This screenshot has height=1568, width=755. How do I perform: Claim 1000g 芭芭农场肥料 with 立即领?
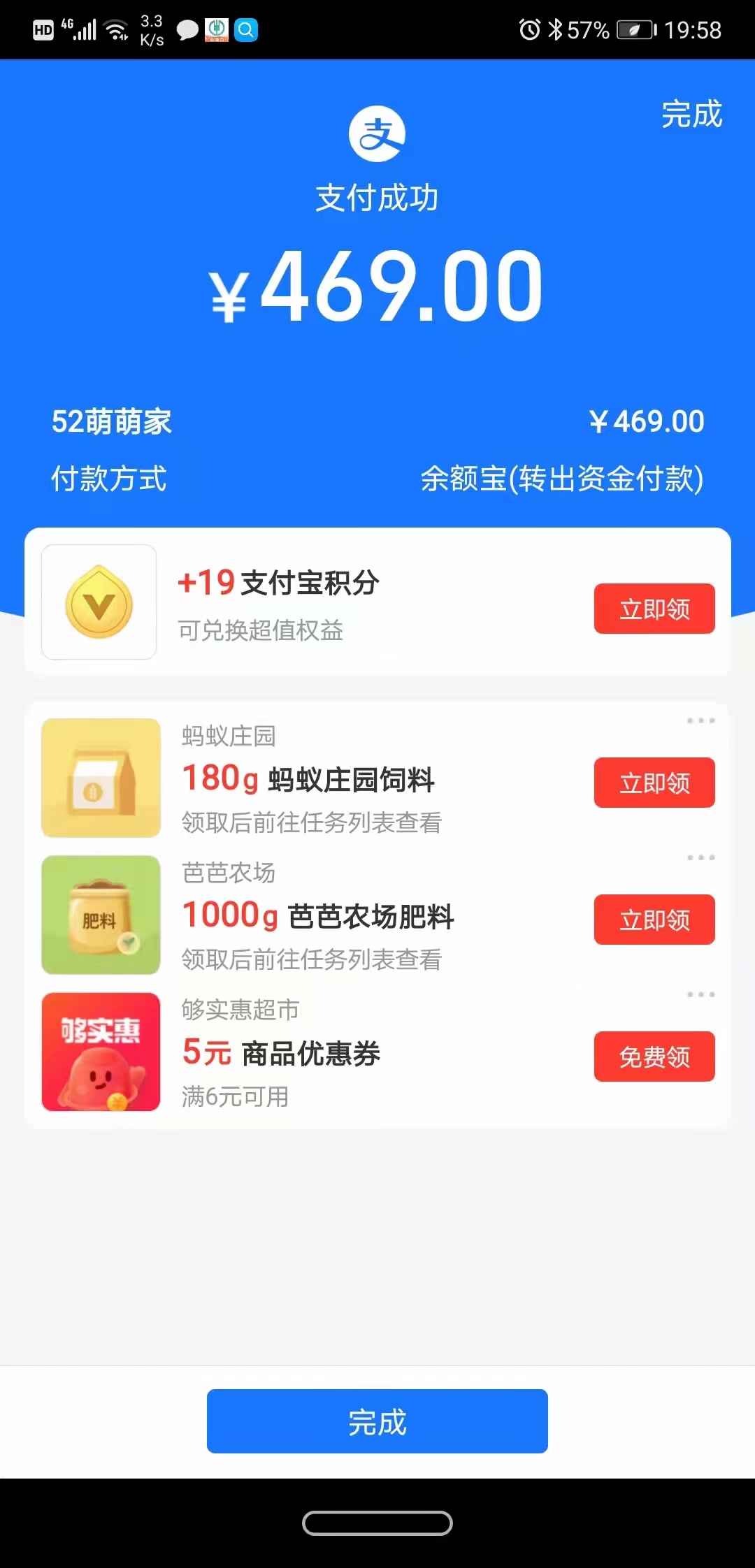click(654, 920)
